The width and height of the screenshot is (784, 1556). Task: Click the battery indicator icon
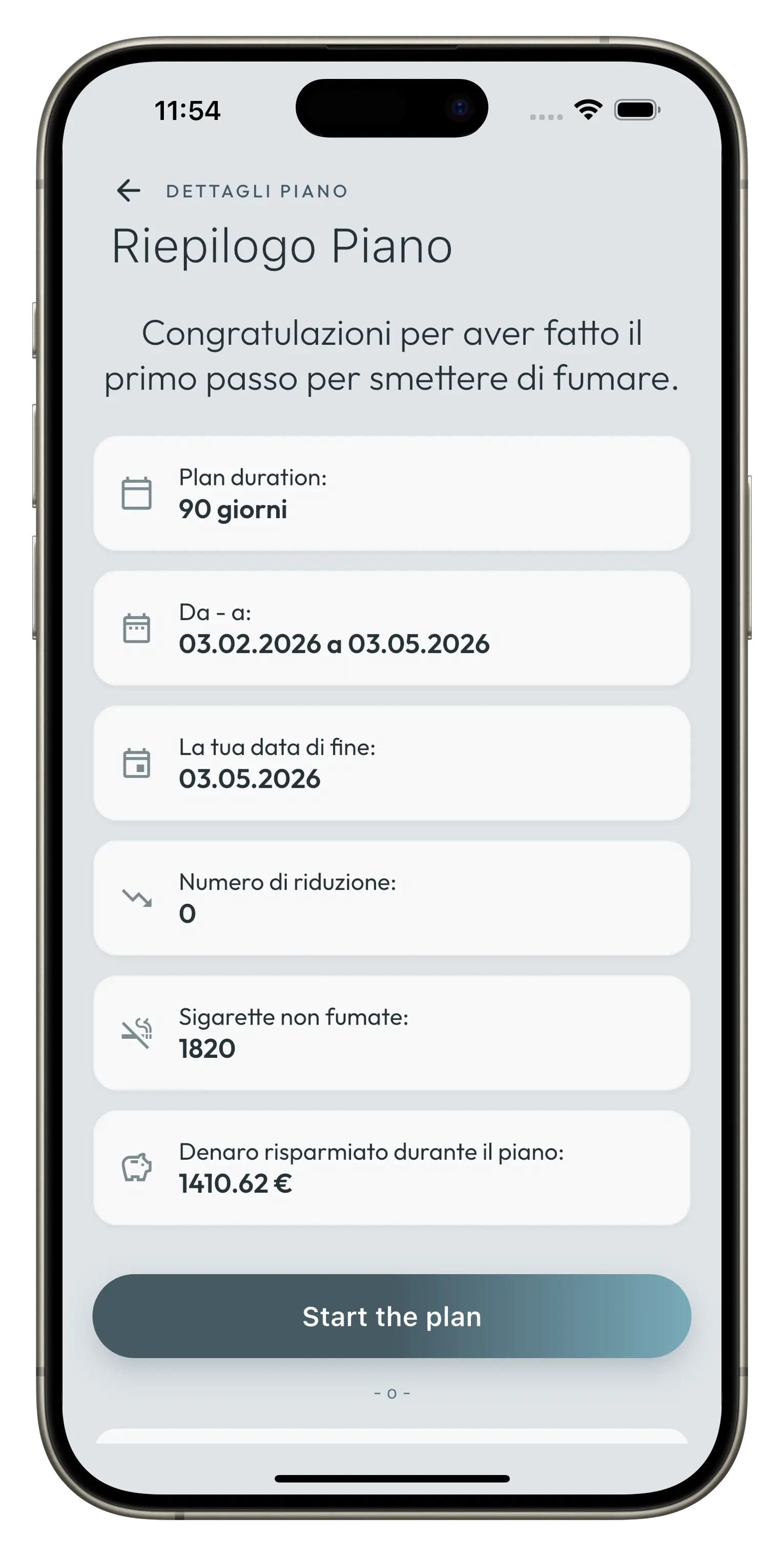tap(636, 109)
